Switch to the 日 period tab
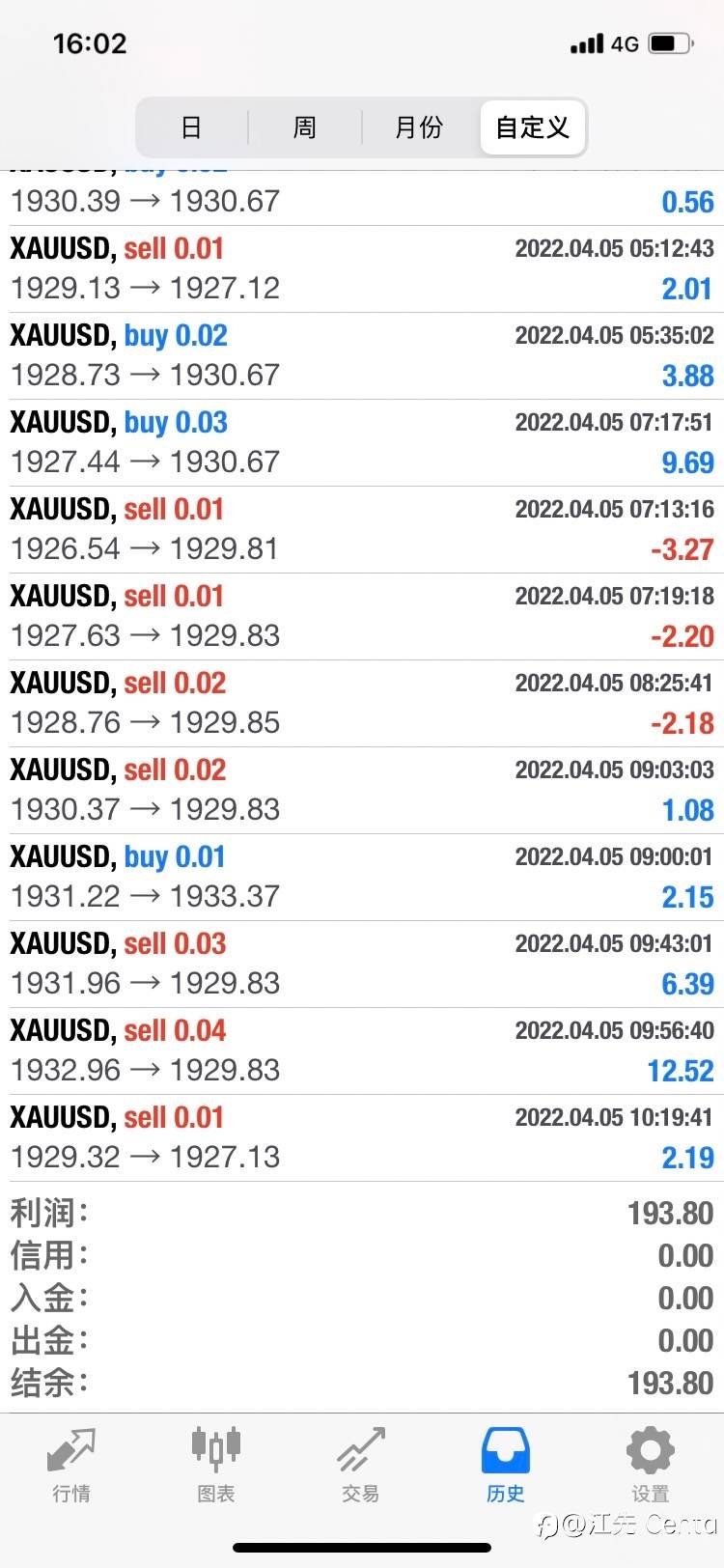724x1568 pixels. pyautogui.click(x=192, y=127)
